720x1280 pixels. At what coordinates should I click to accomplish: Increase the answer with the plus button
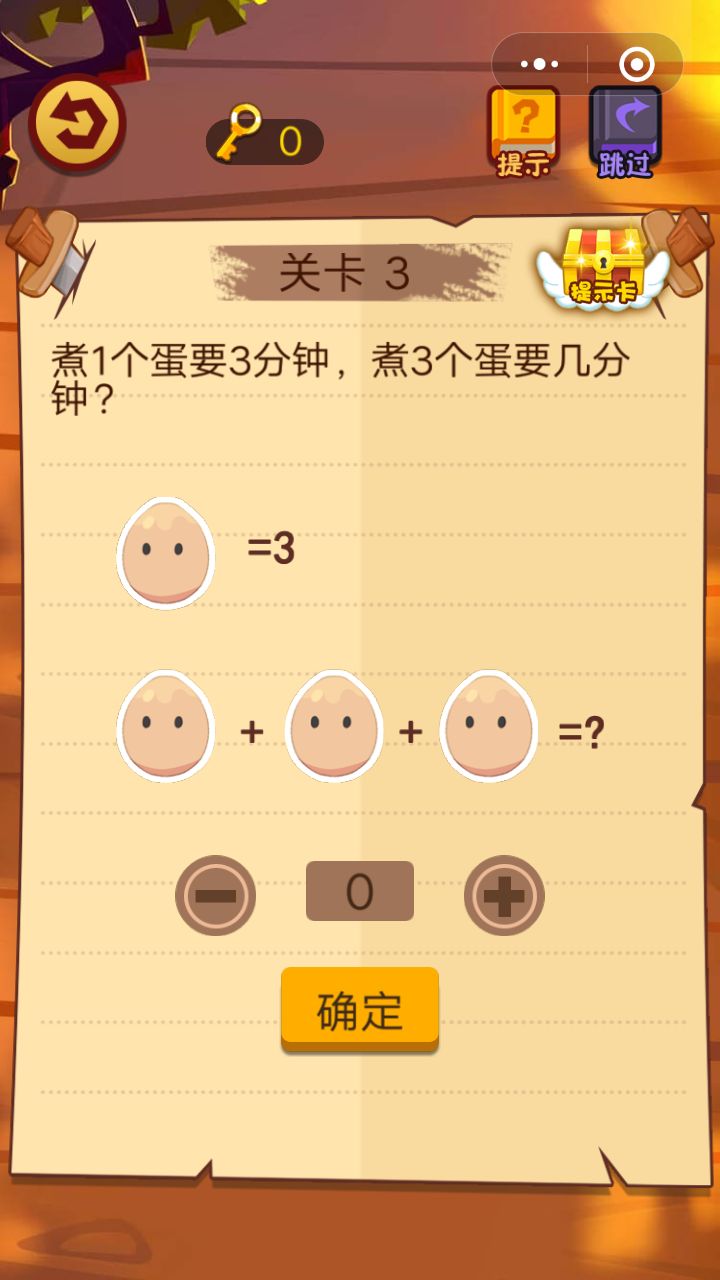click(504, 895)
